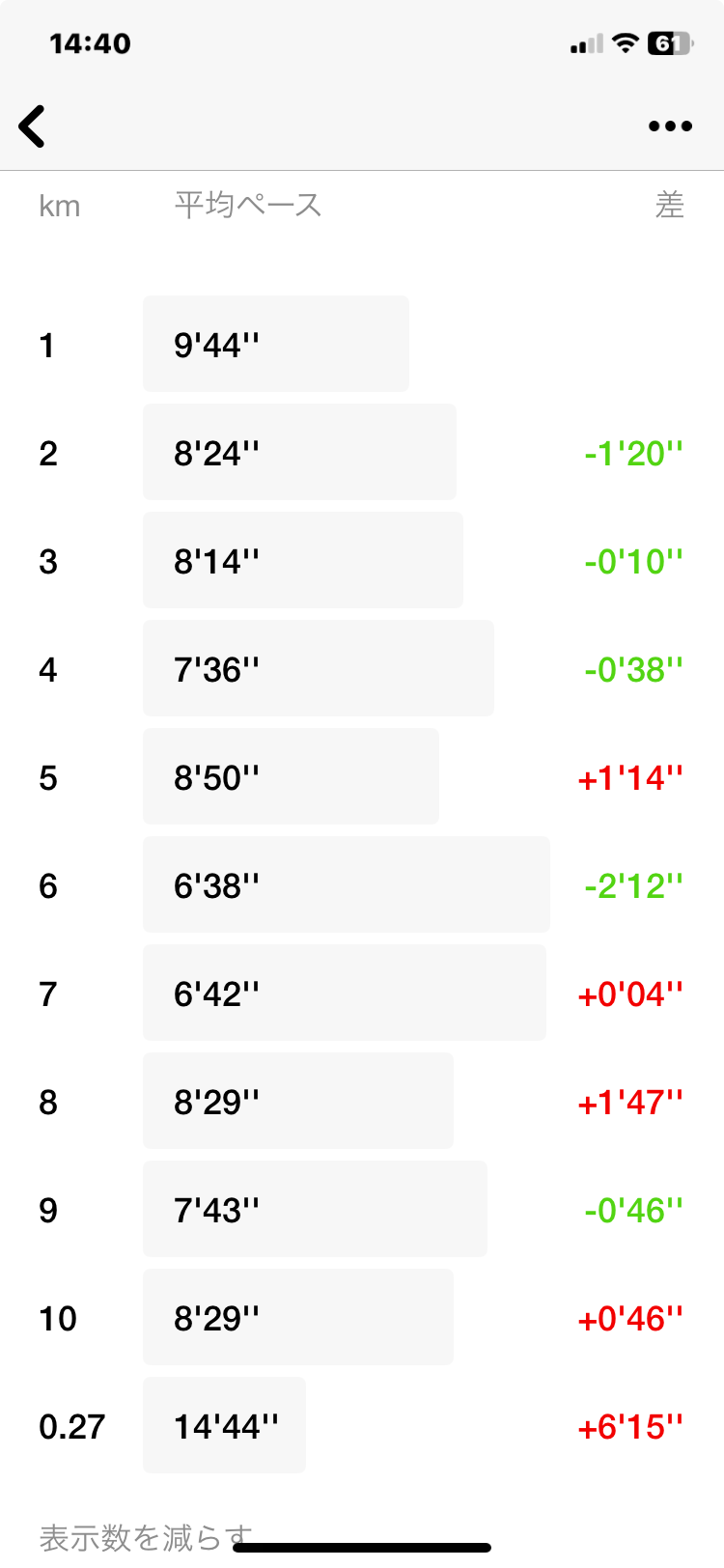Open the three-dot overflow menu
The height and width of the screenshot is (1568, 724).
670,126
